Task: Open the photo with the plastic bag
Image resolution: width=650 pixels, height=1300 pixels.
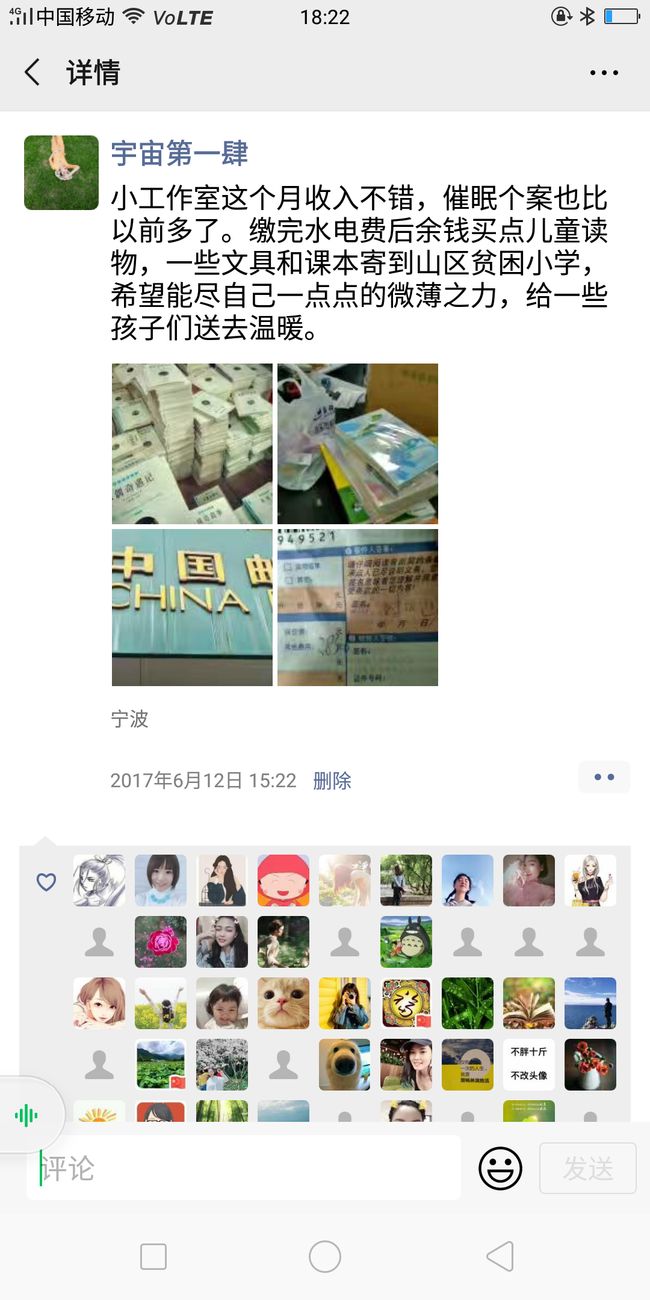Action: [358, 444]
